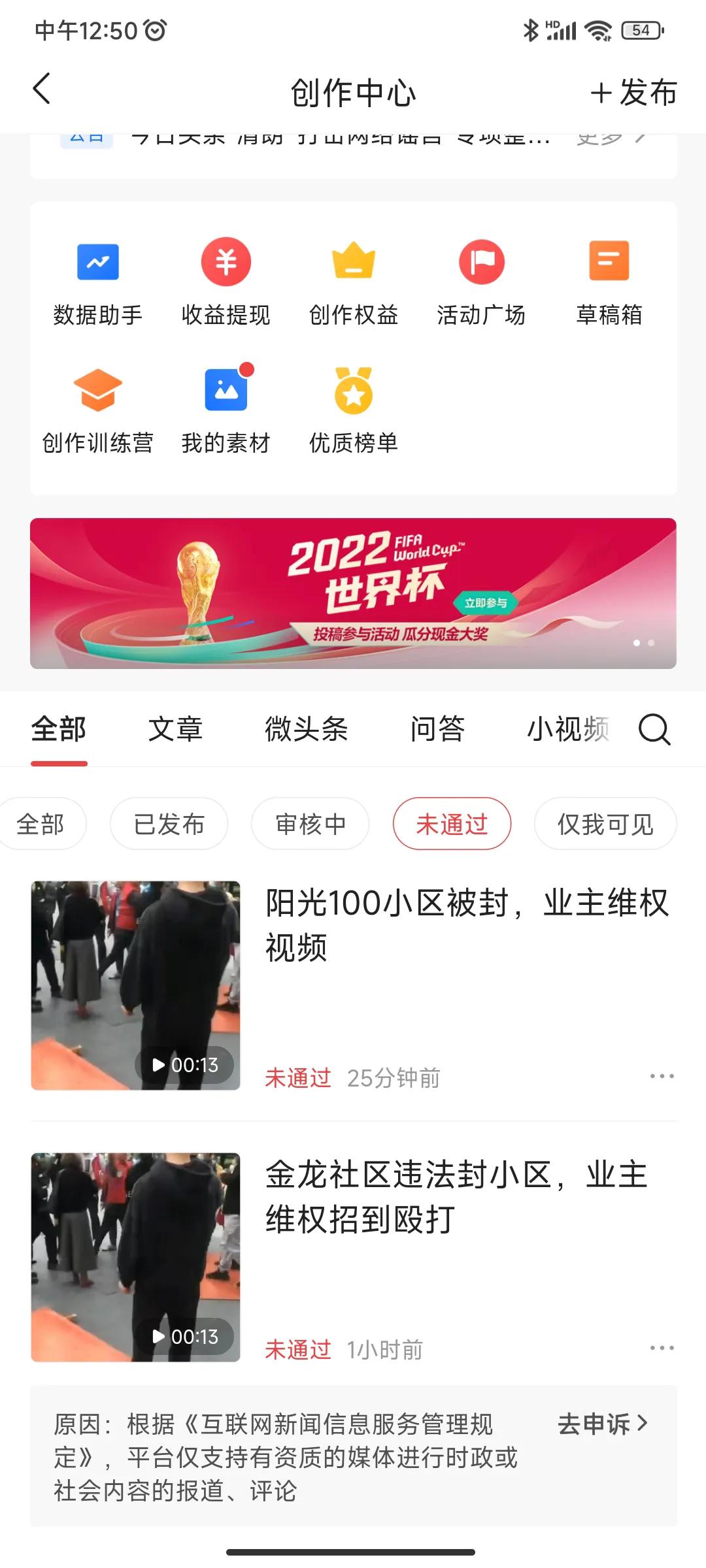
Task: Go back using the top-left arrow
Action: coord(42,88)
